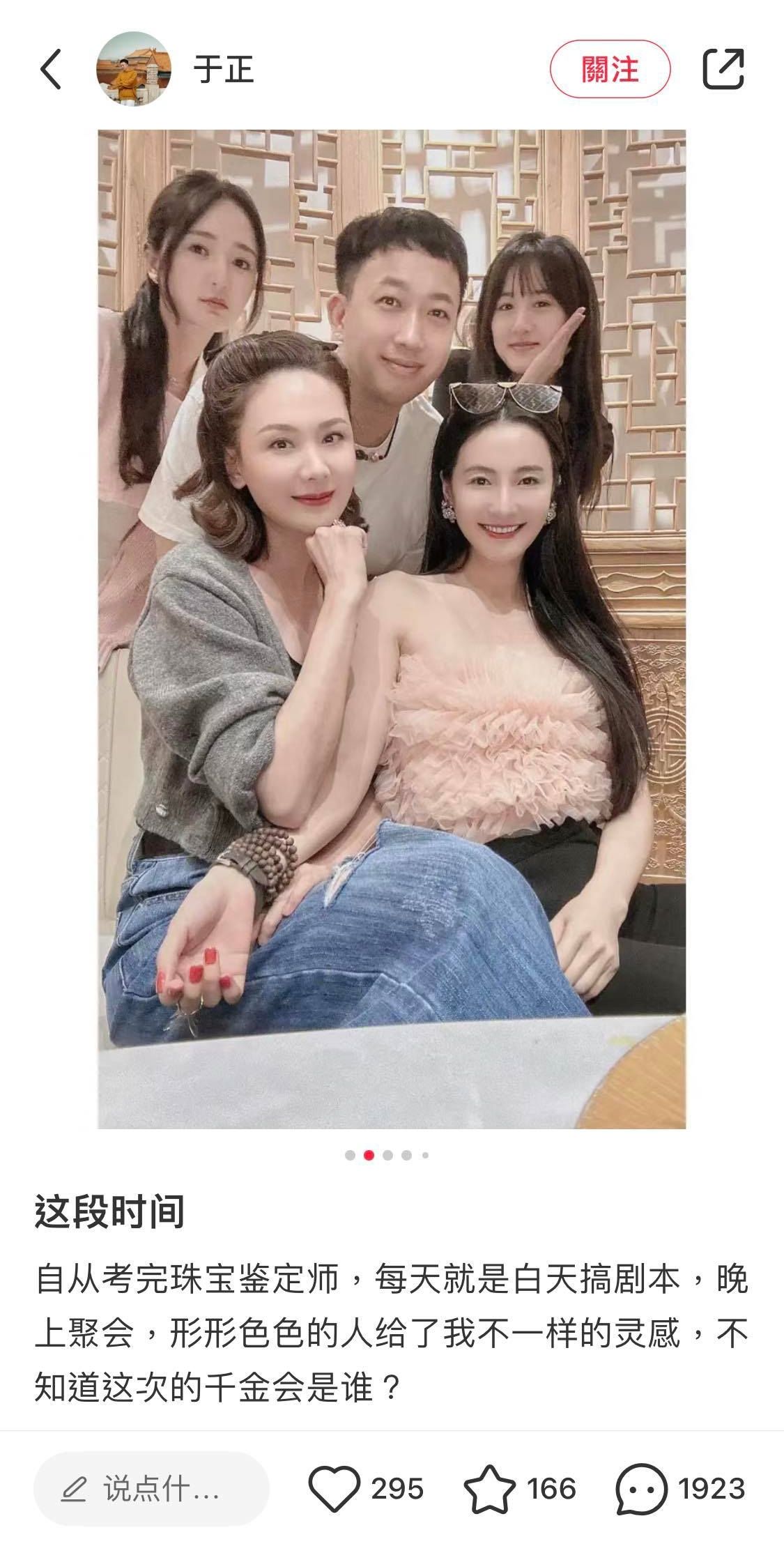Save the post with the star icon
784x1553 pixels.
(489, 1489)
